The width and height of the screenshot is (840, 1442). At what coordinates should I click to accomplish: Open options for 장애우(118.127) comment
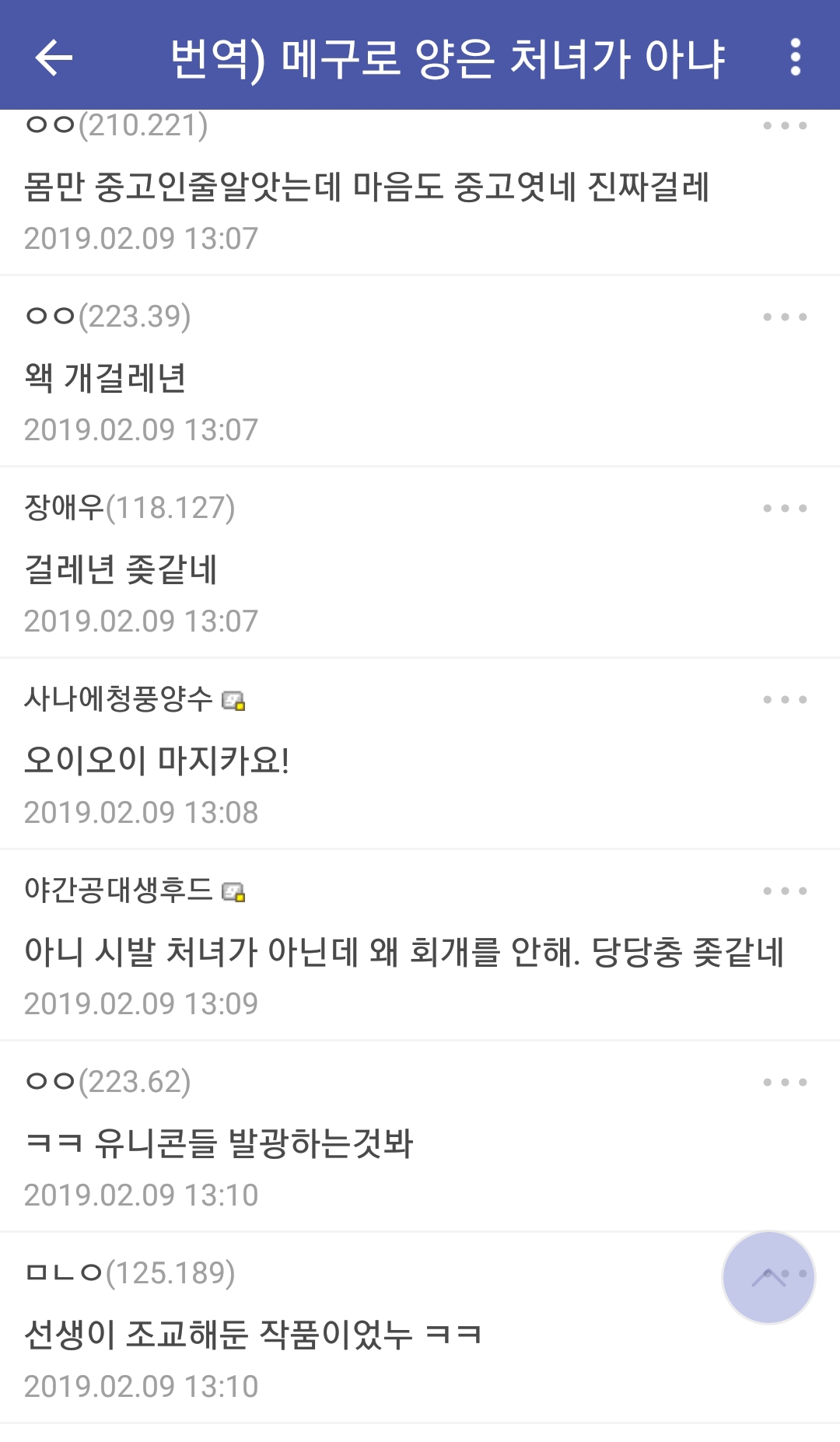coord(784,509)
